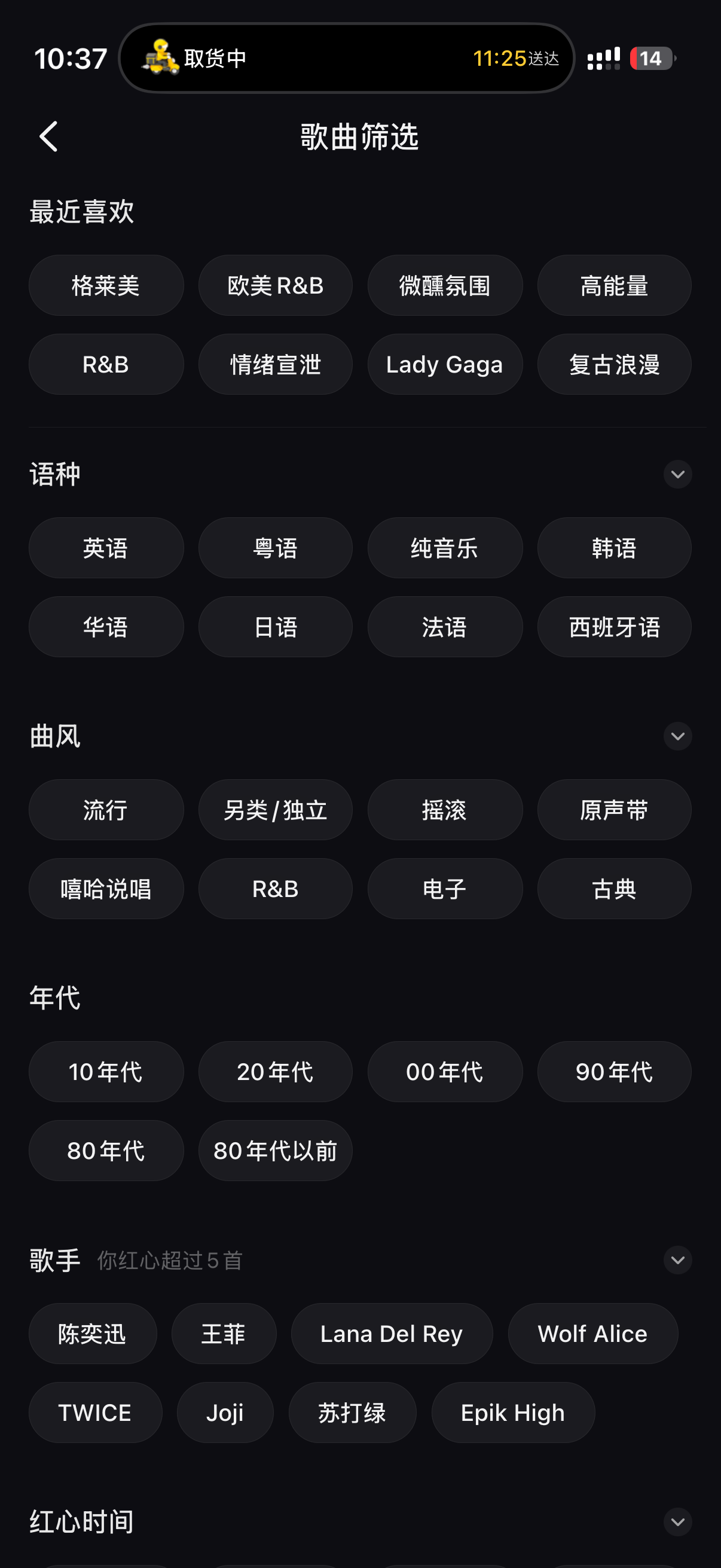The image size is (721, 1568).
Task: Choose the 电子 genre chip
Action: tap(444, 889)
